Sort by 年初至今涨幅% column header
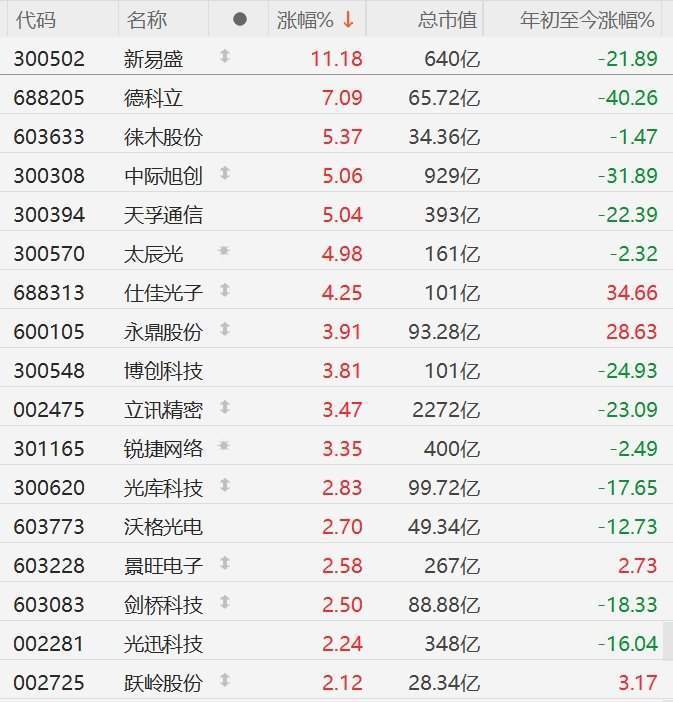 (x=588, y=20)
